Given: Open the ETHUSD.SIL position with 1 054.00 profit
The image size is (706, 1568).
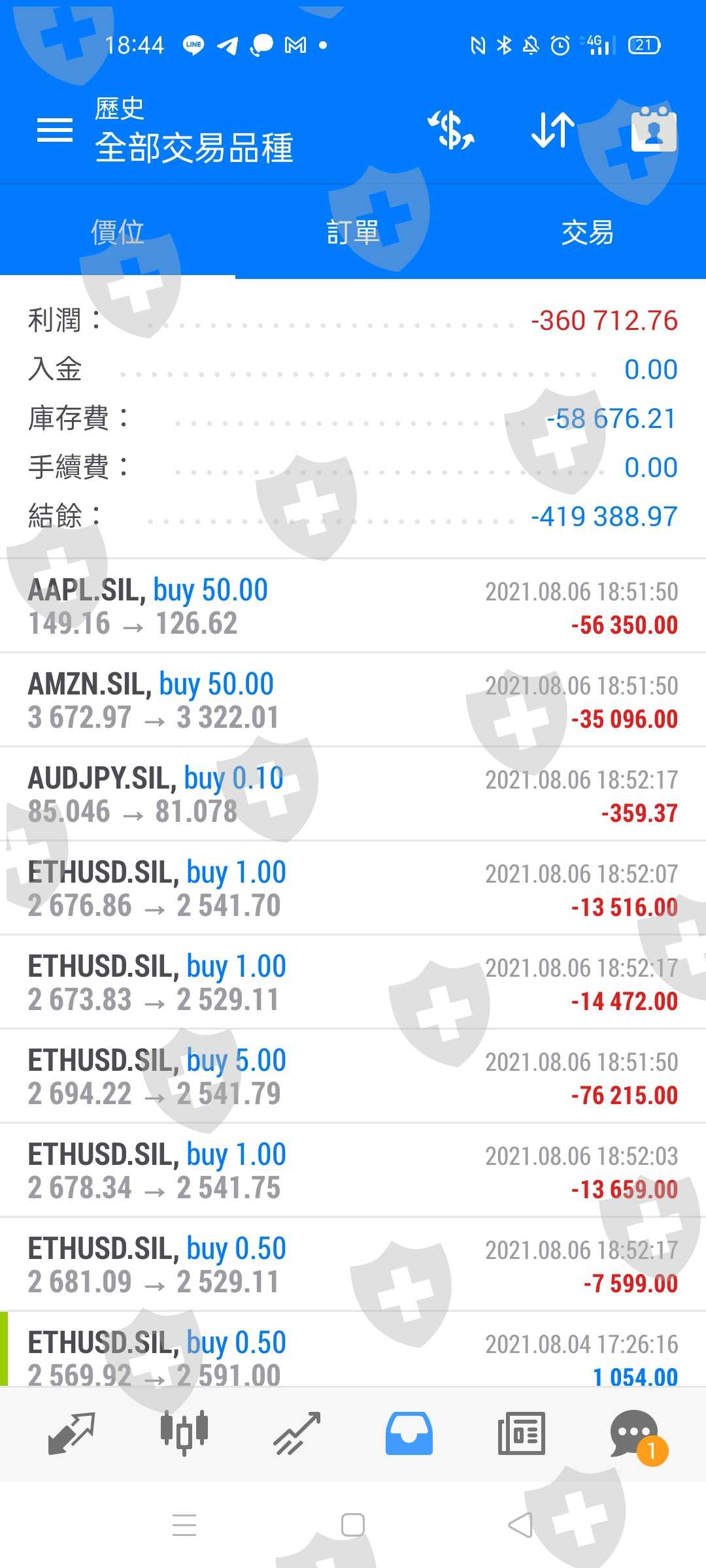Looking at the screenshot, I should [353, 1358].
